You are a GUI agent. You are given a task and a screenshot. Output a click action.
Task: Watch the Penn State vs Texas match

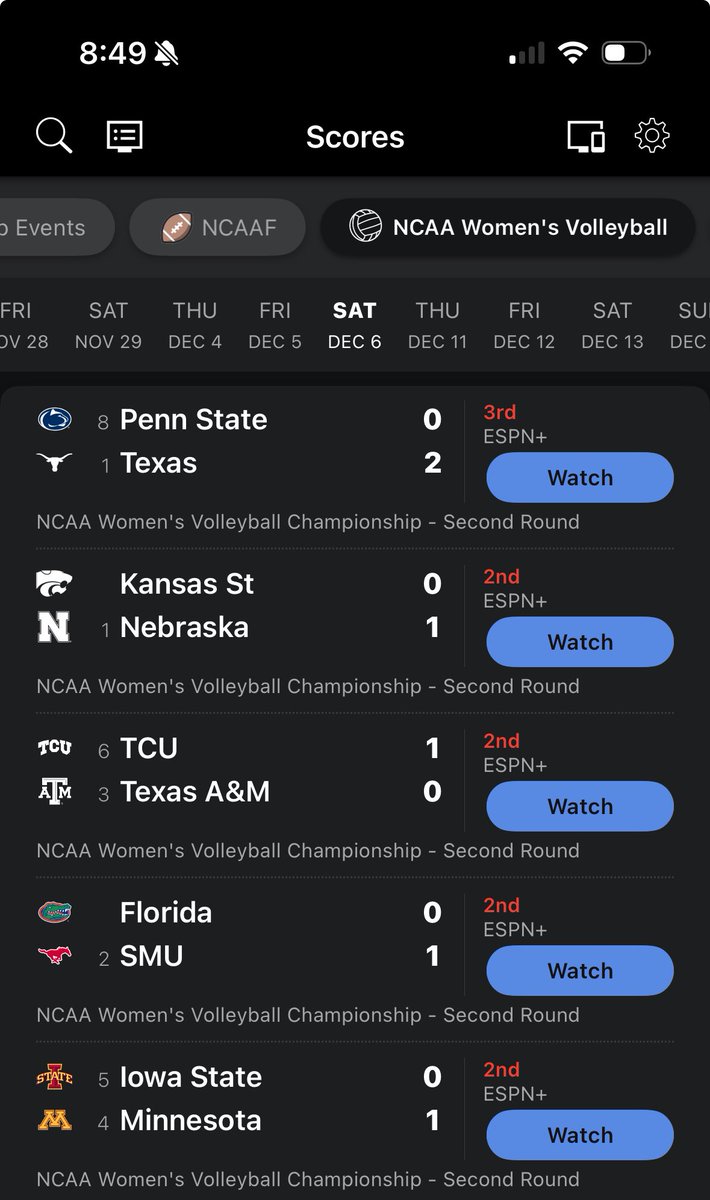click(580, 477)
